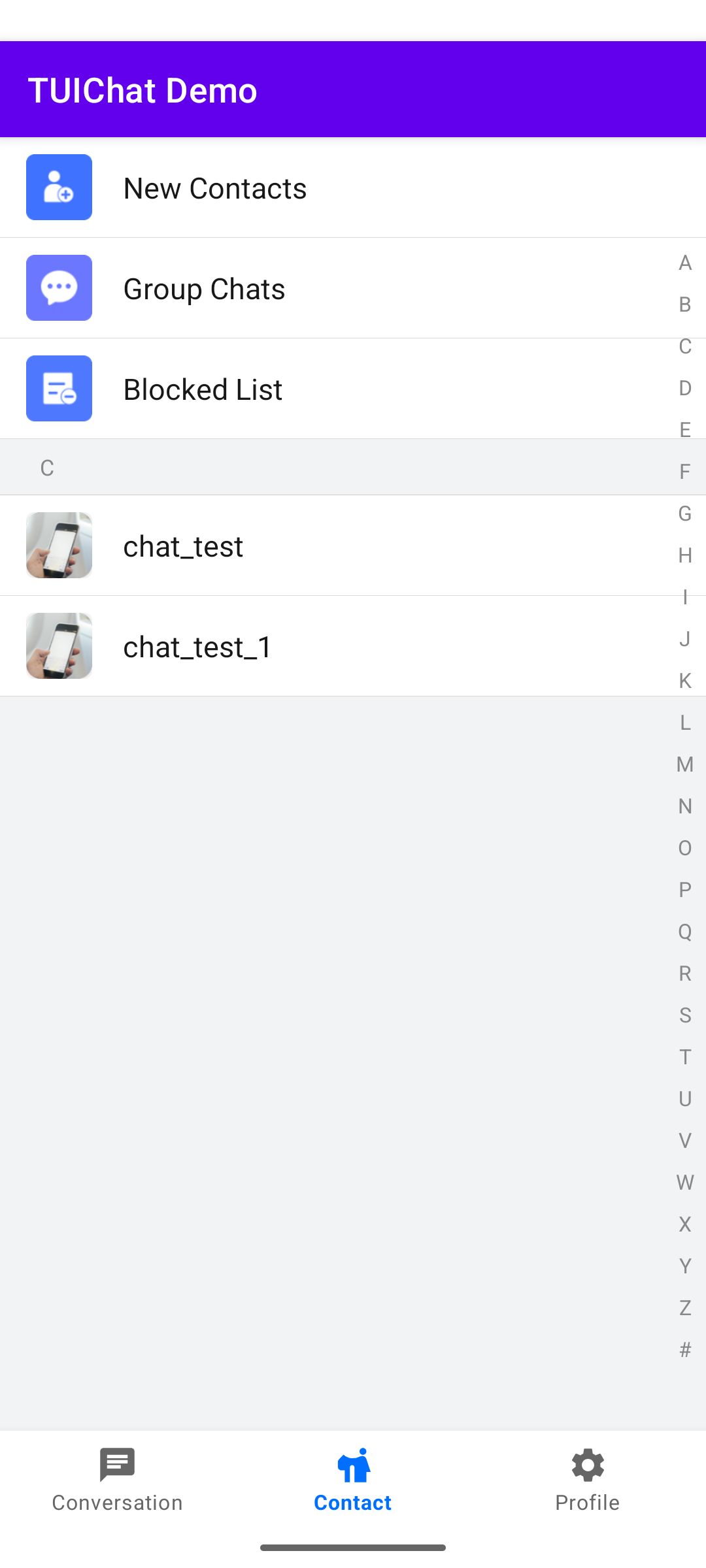Screen dimensions: 706x1568
Task: Open New Contacts
Action: coord(353,188)
